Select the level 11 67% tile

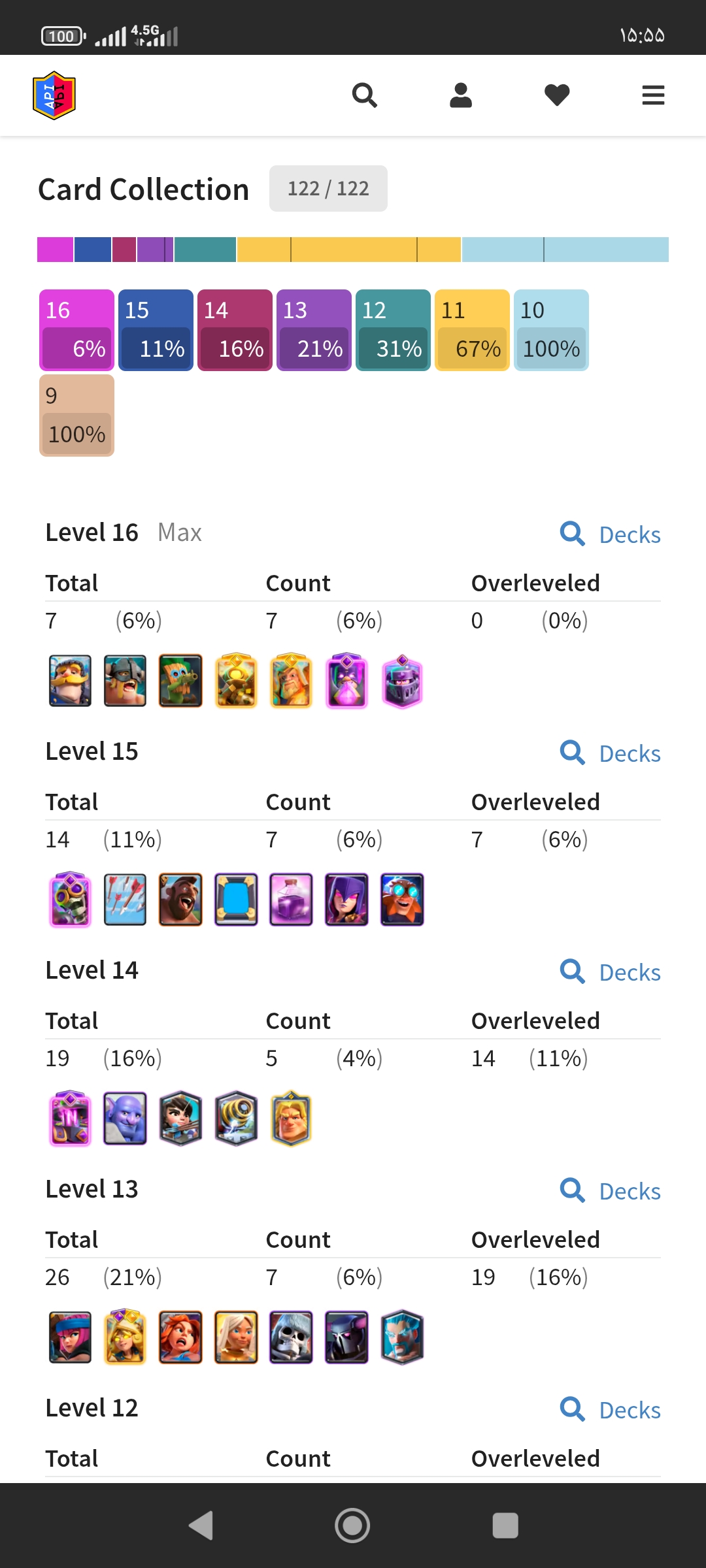(x=472, y=330)
